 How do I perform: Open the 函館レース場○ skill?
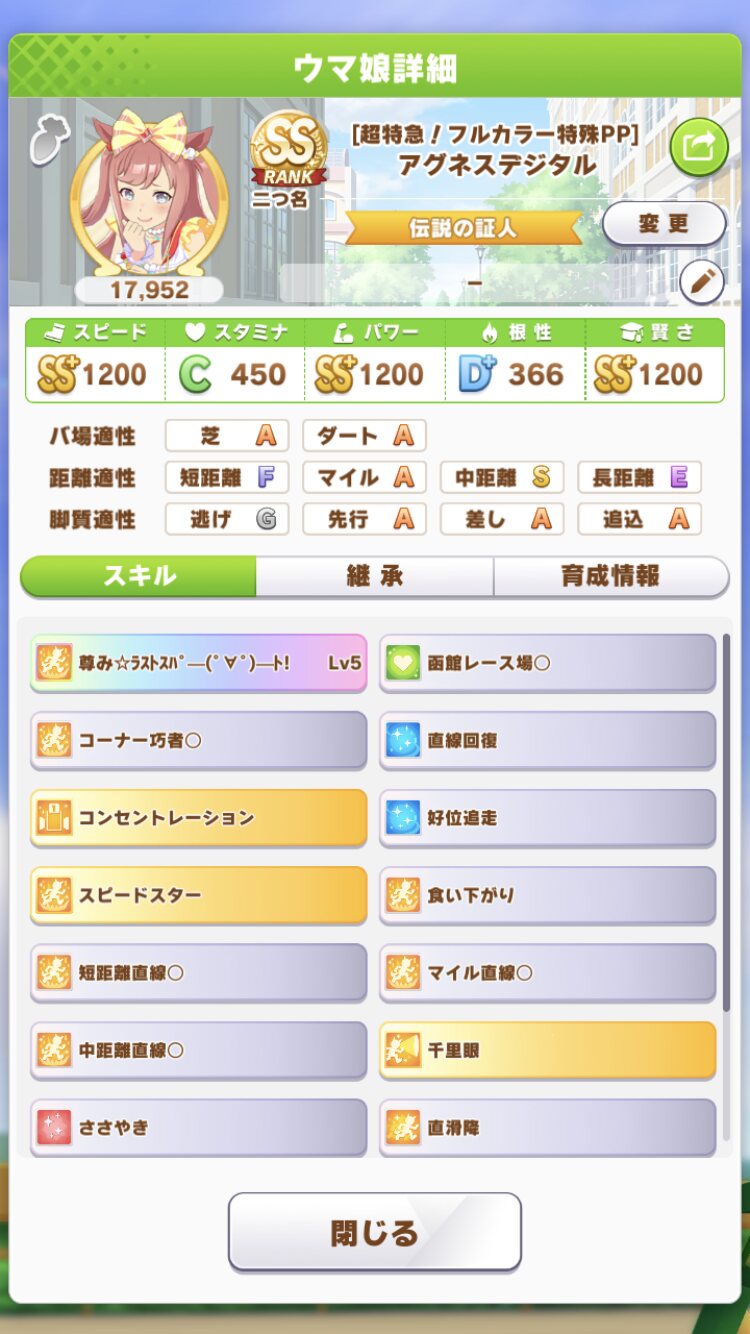(547, 662)
